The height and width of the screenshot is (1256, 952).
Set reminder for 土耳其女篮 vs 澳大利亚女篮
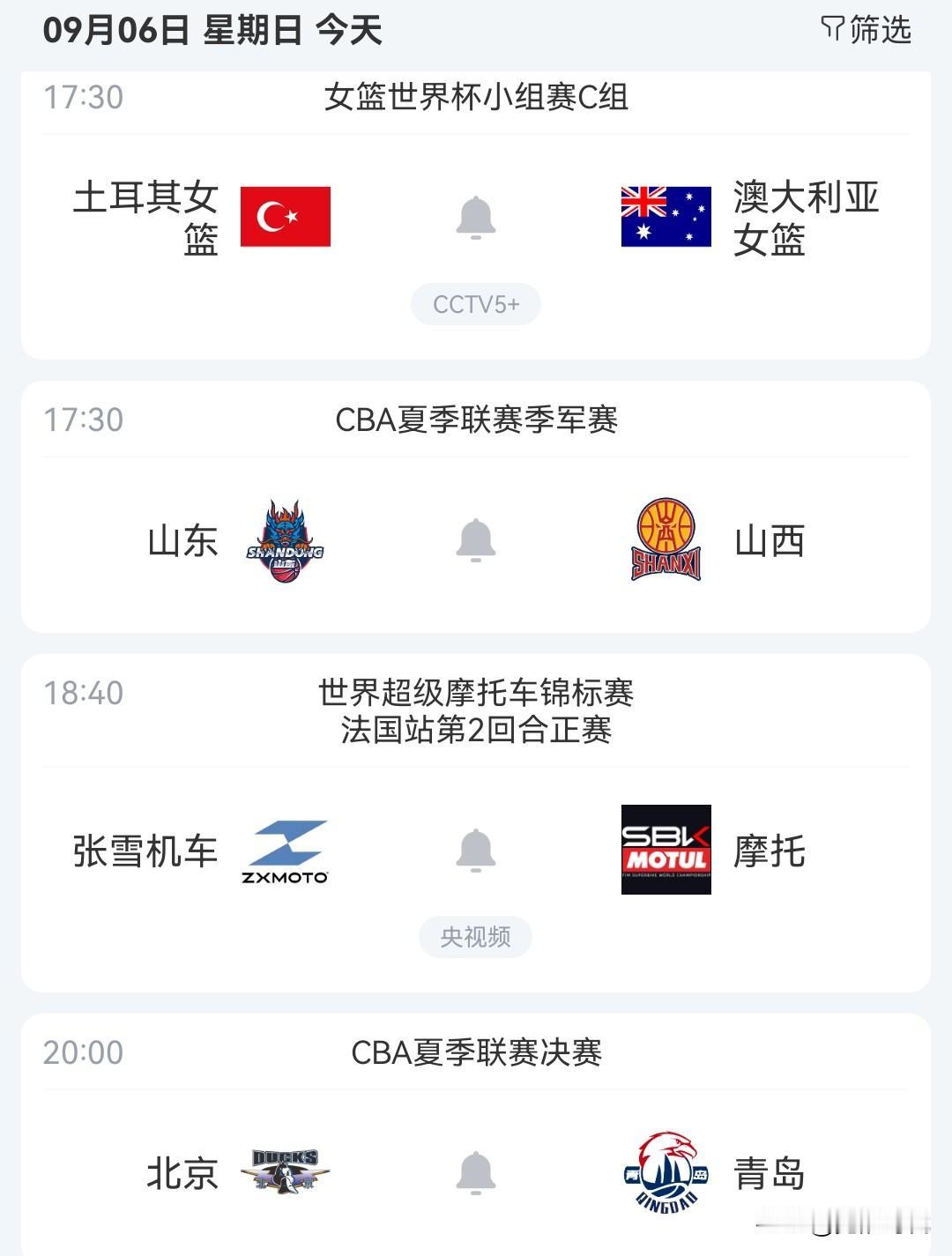(x=476, y=218)
